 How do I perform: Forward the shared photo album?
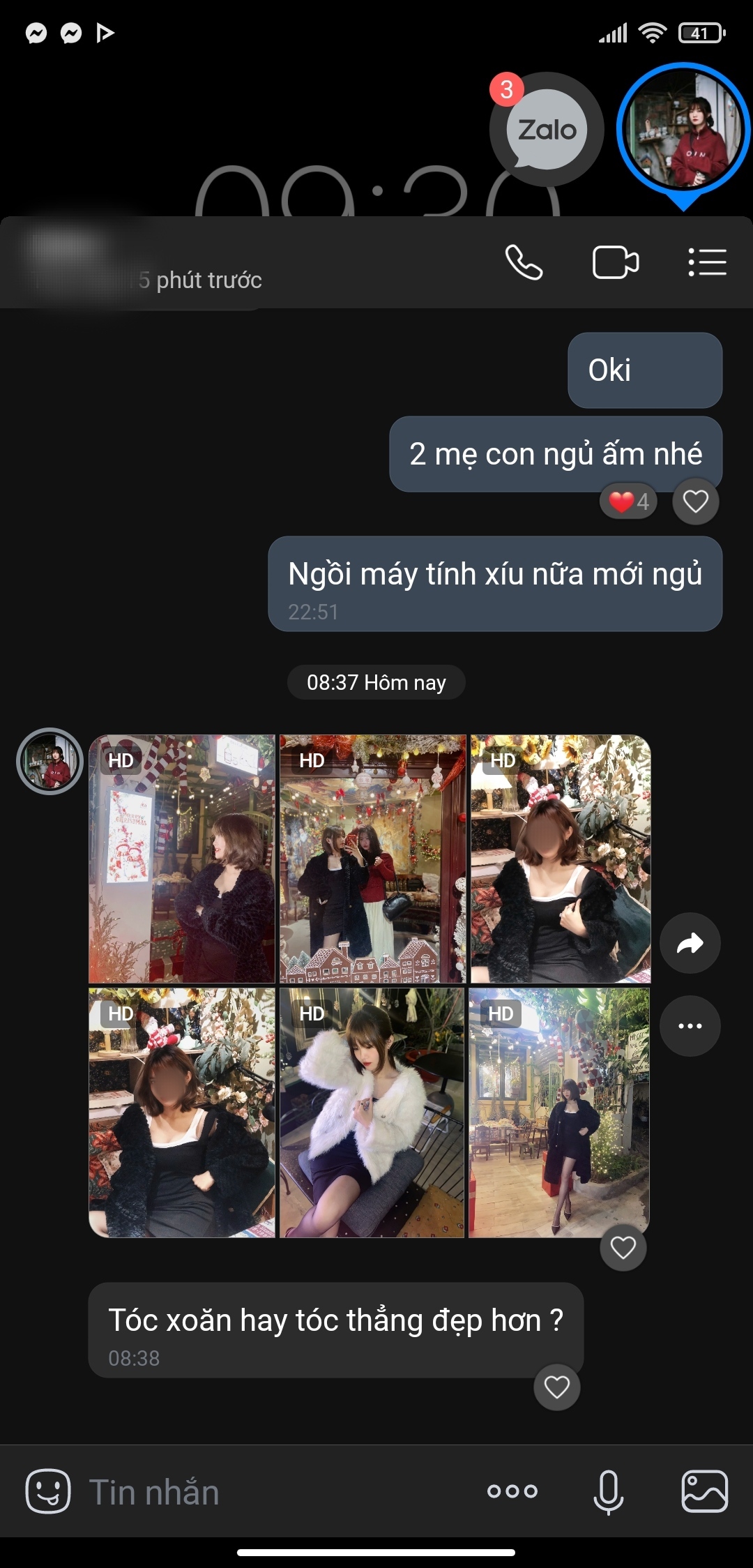coord(690,943)
